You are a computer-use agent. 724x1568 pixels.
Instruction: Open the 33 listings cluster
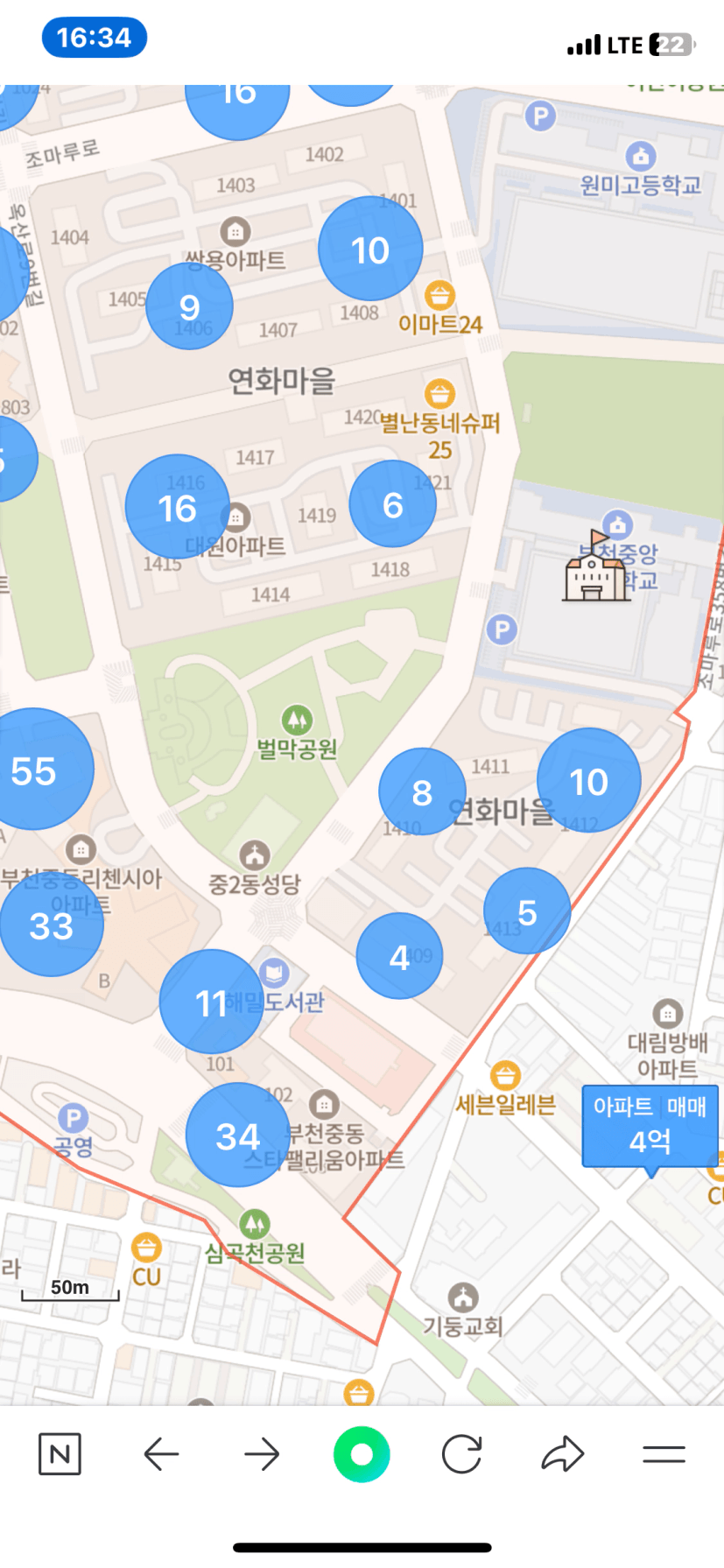tap(51, 925)
